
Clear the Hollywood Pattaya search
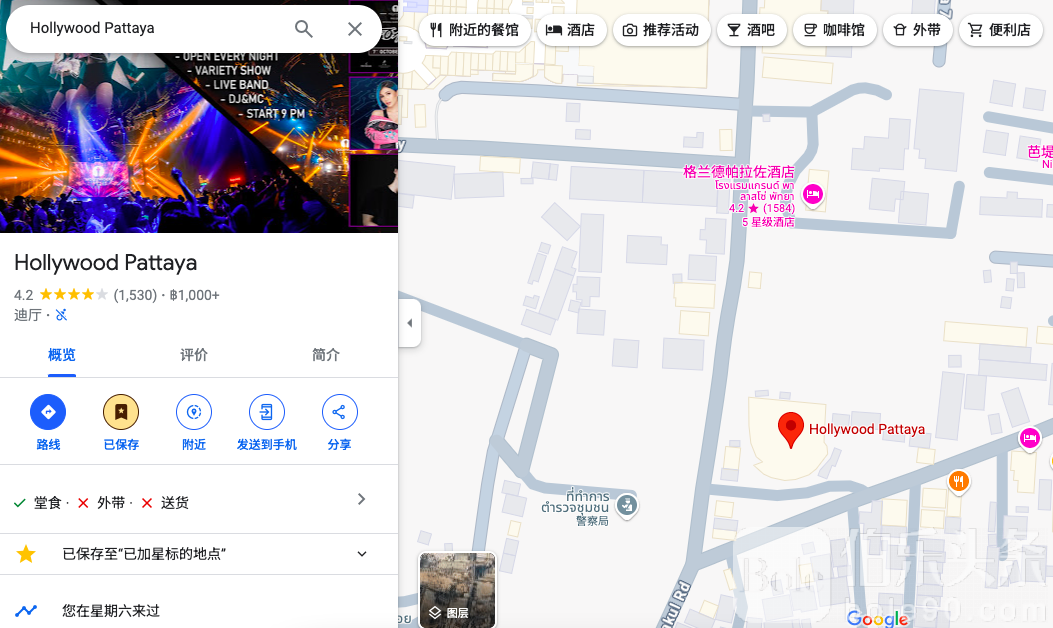pyautogui.click(x=355, y=29)
